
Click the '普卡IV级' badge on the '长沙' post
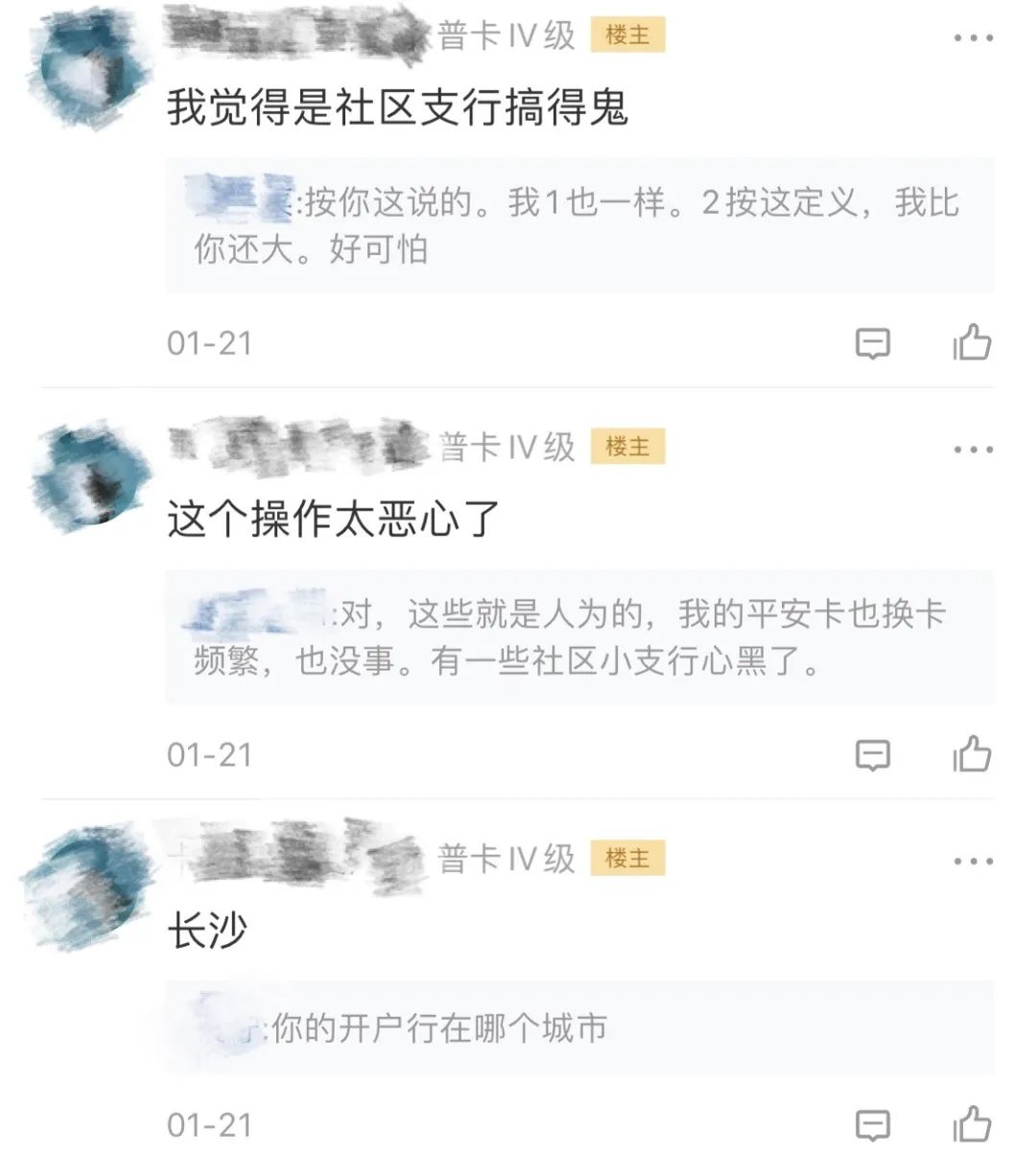tap(503, 859)
